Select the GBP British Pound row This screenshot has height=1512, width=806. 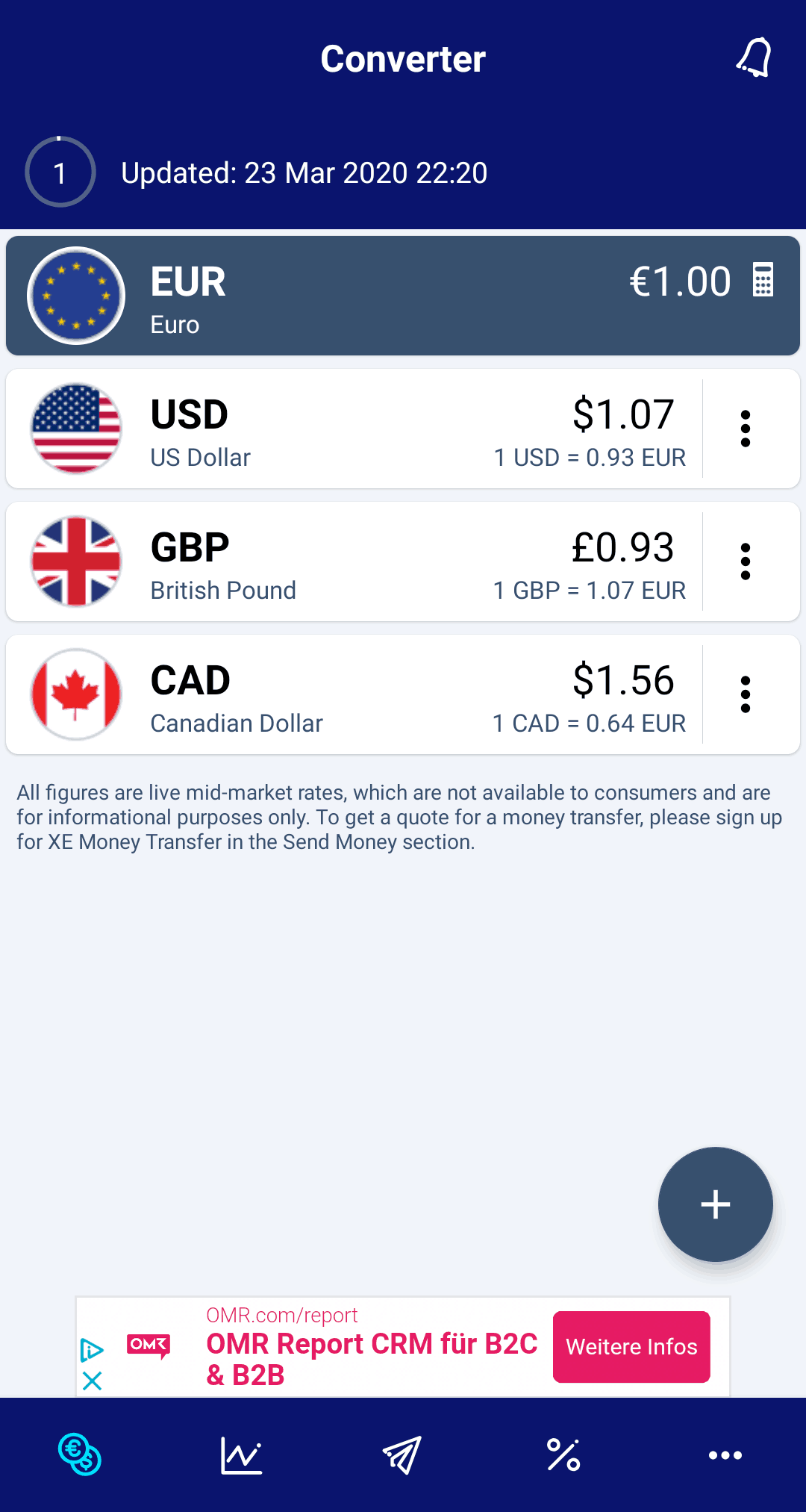click(x=354, y=561)
